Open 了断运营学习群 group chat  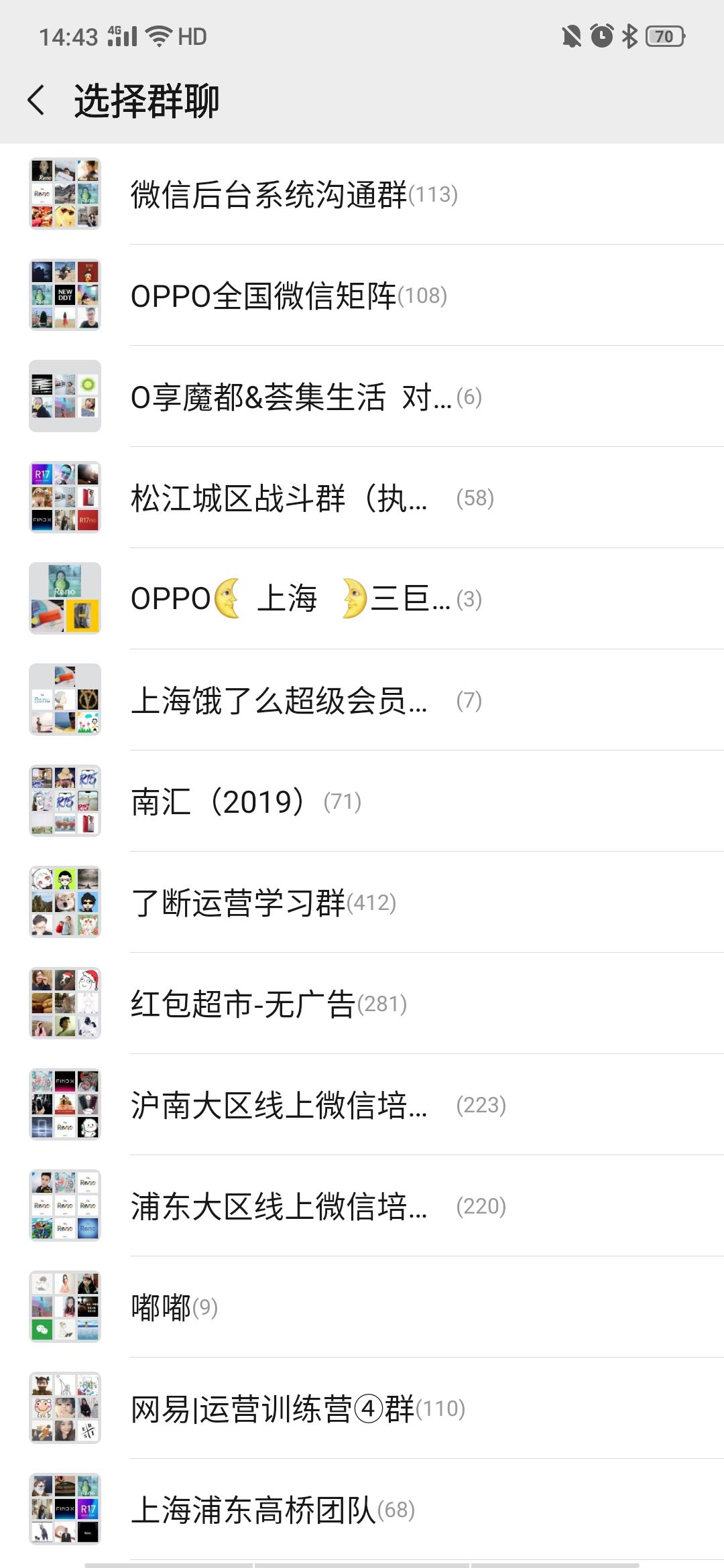point(263,903)
